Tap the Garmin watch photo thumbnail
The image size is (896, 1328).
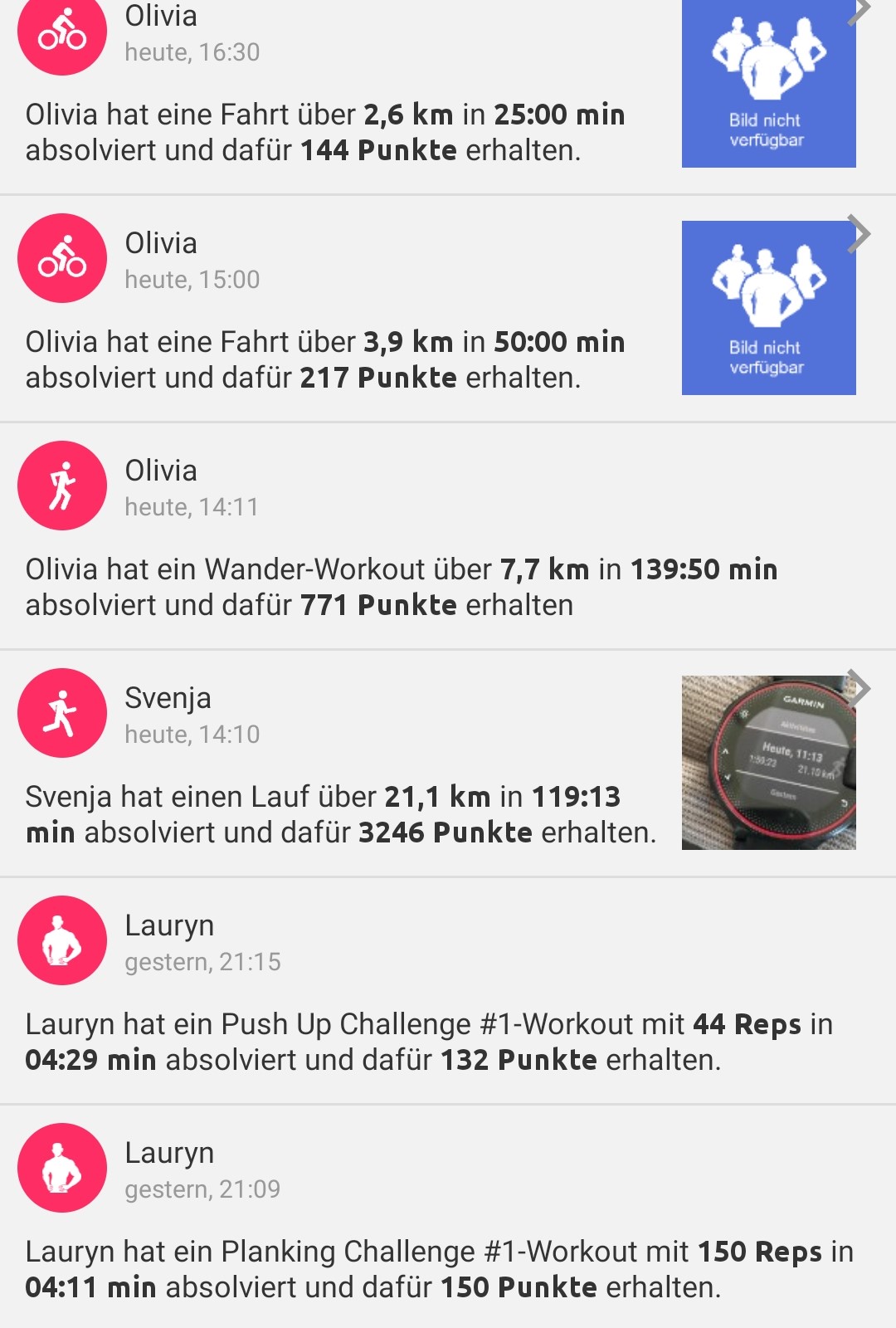click(x=767, y=764)
